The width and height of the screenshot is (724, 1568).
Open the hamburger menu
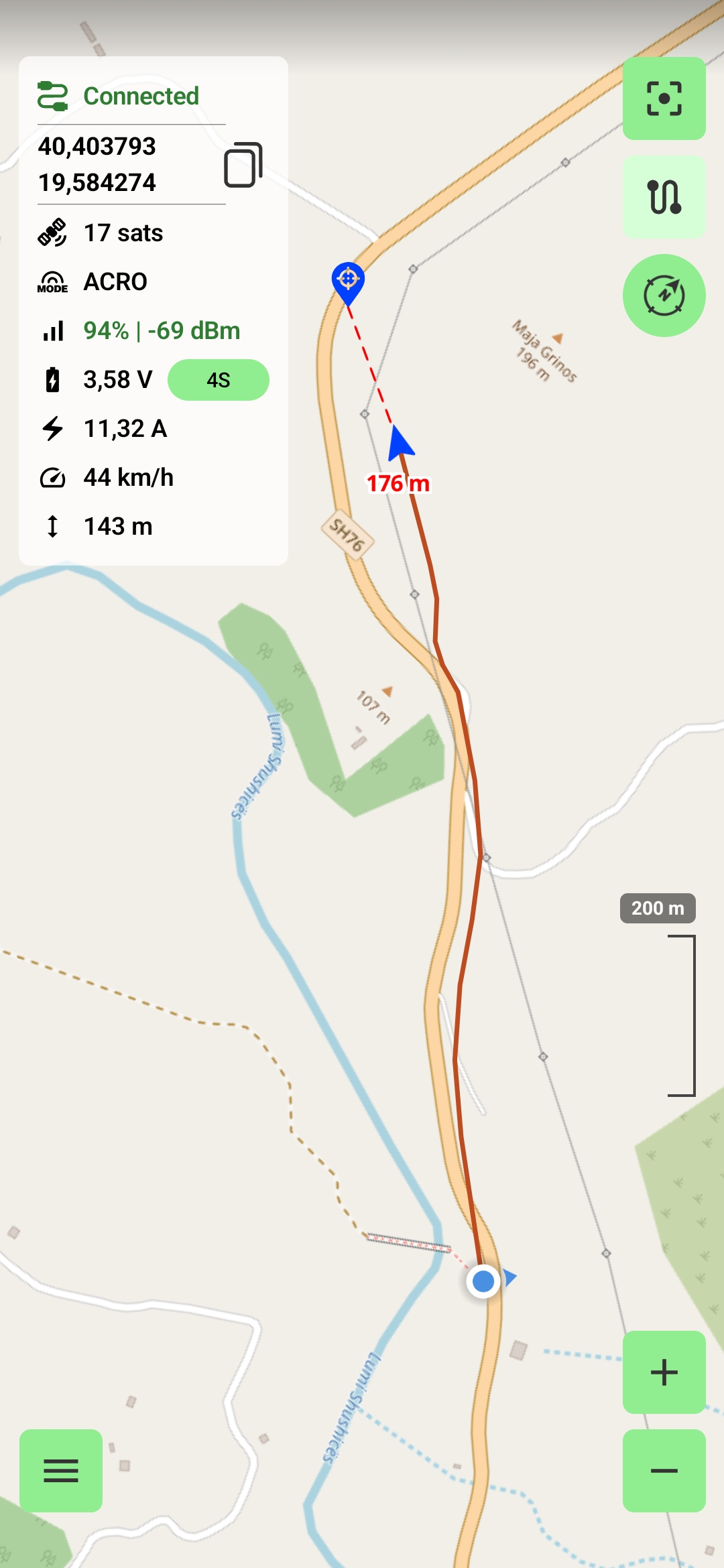[x=61, y=1471]
